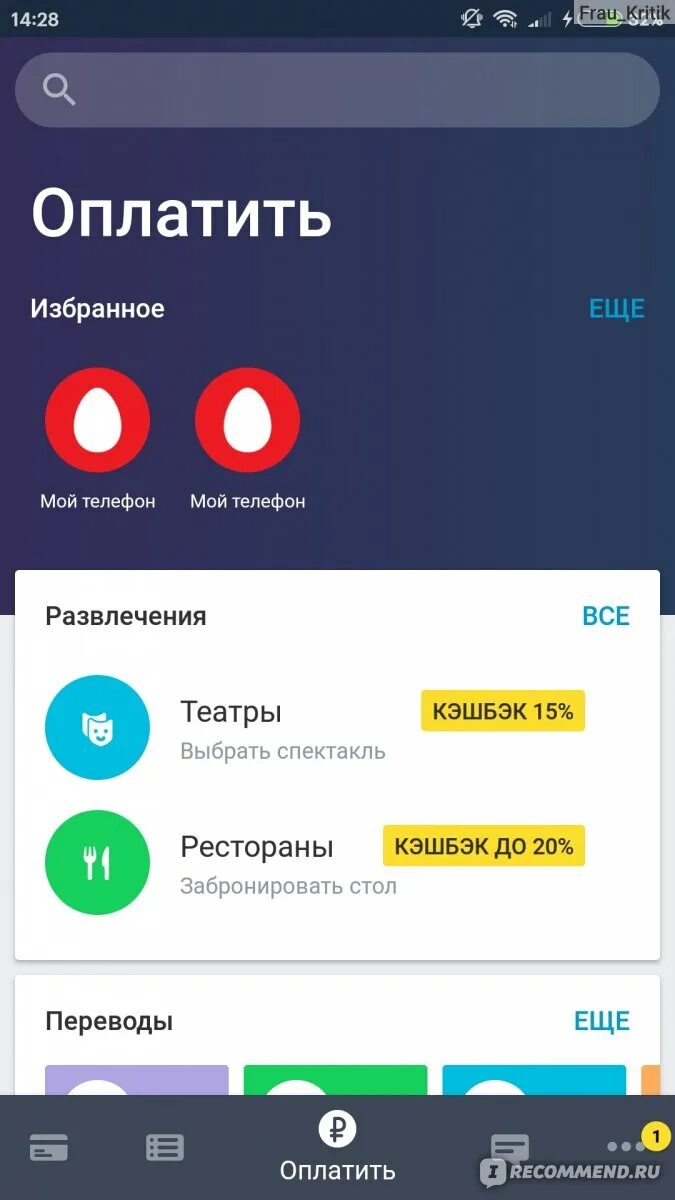This screenshot has width=675, height=1200.
Task: Tap the search field at the top
Action: tap(337, 90)
